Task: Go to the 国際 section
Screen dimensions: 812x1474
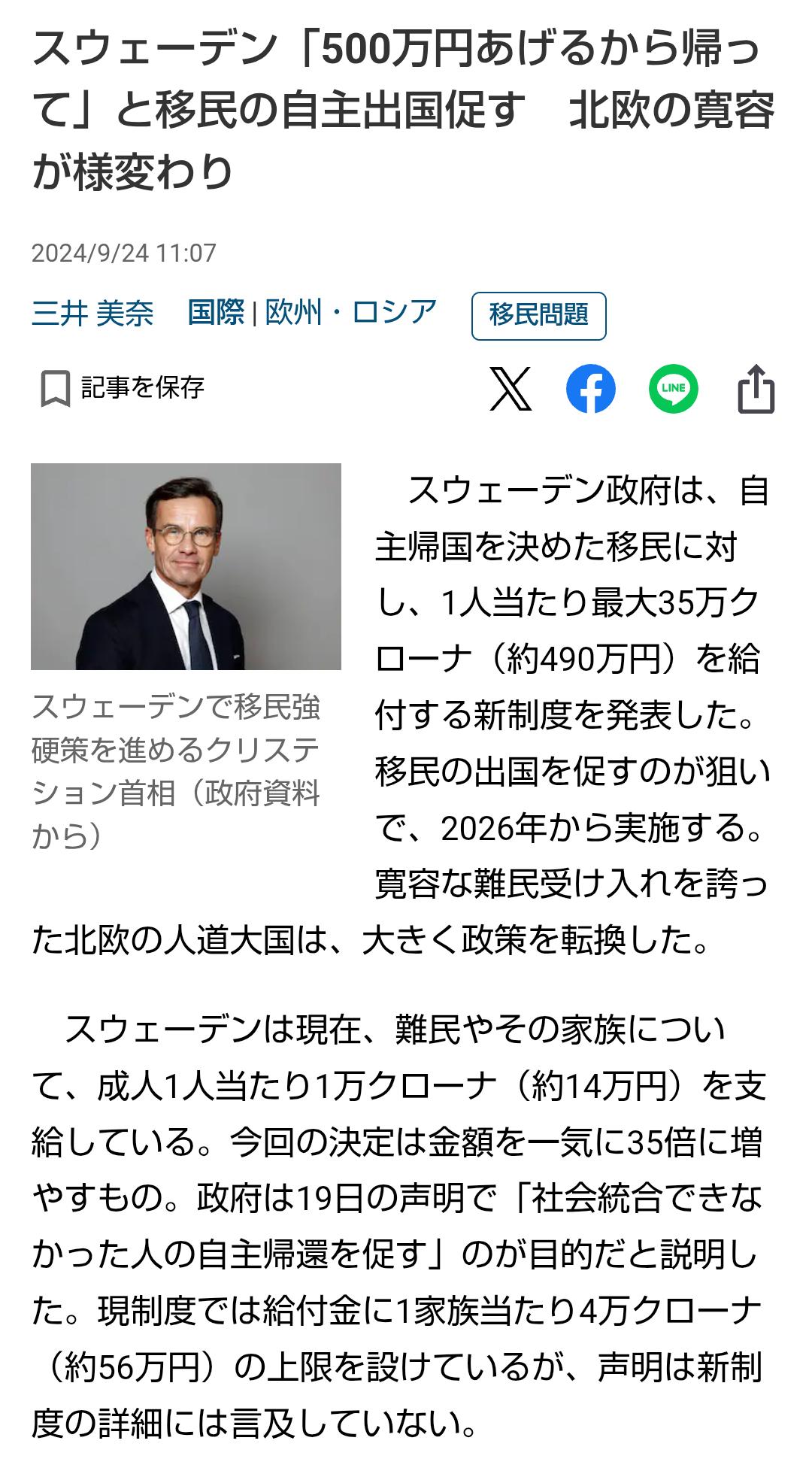Action: point(216,313)
